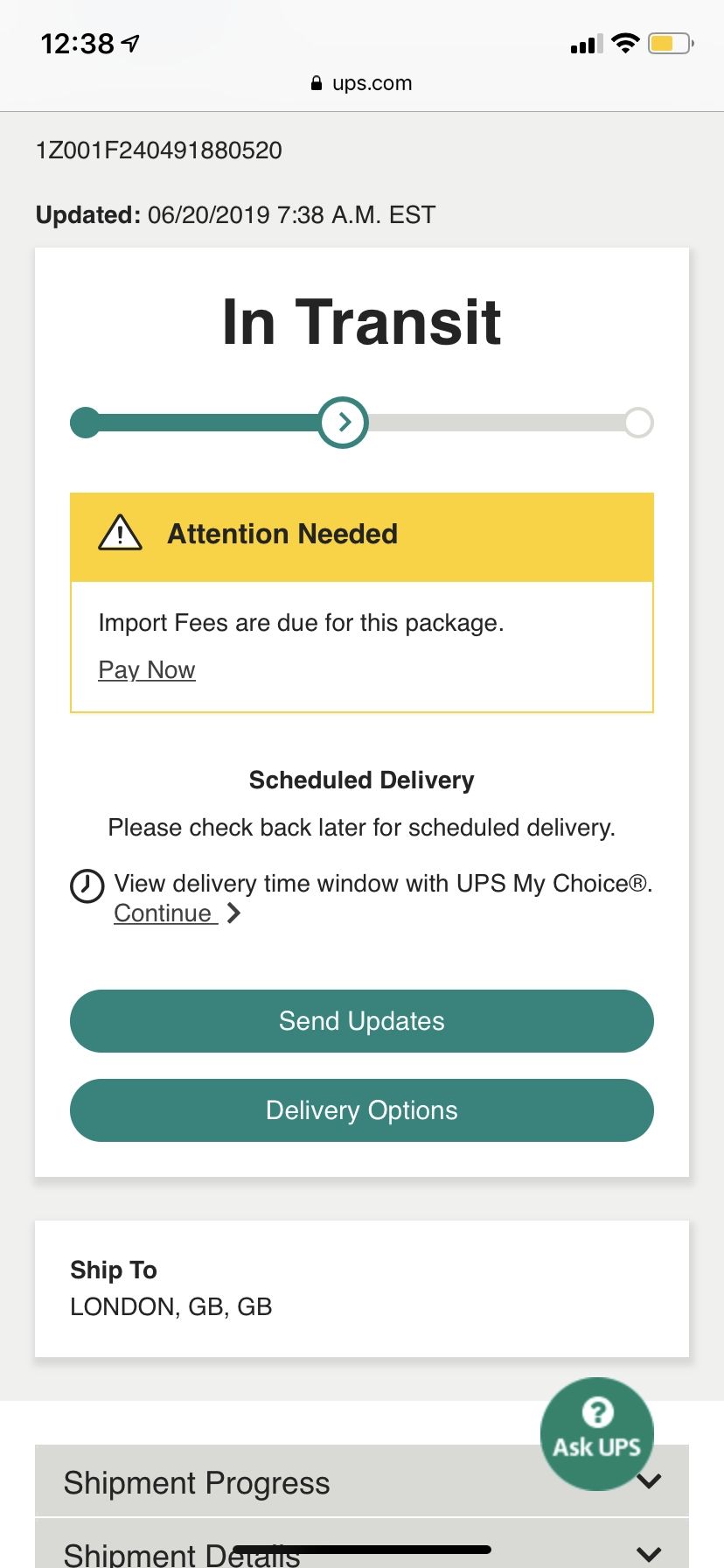Expand the Shipment Progress section
The width and height of the screenshot is (724, 1568).
tap(362, 1481)
